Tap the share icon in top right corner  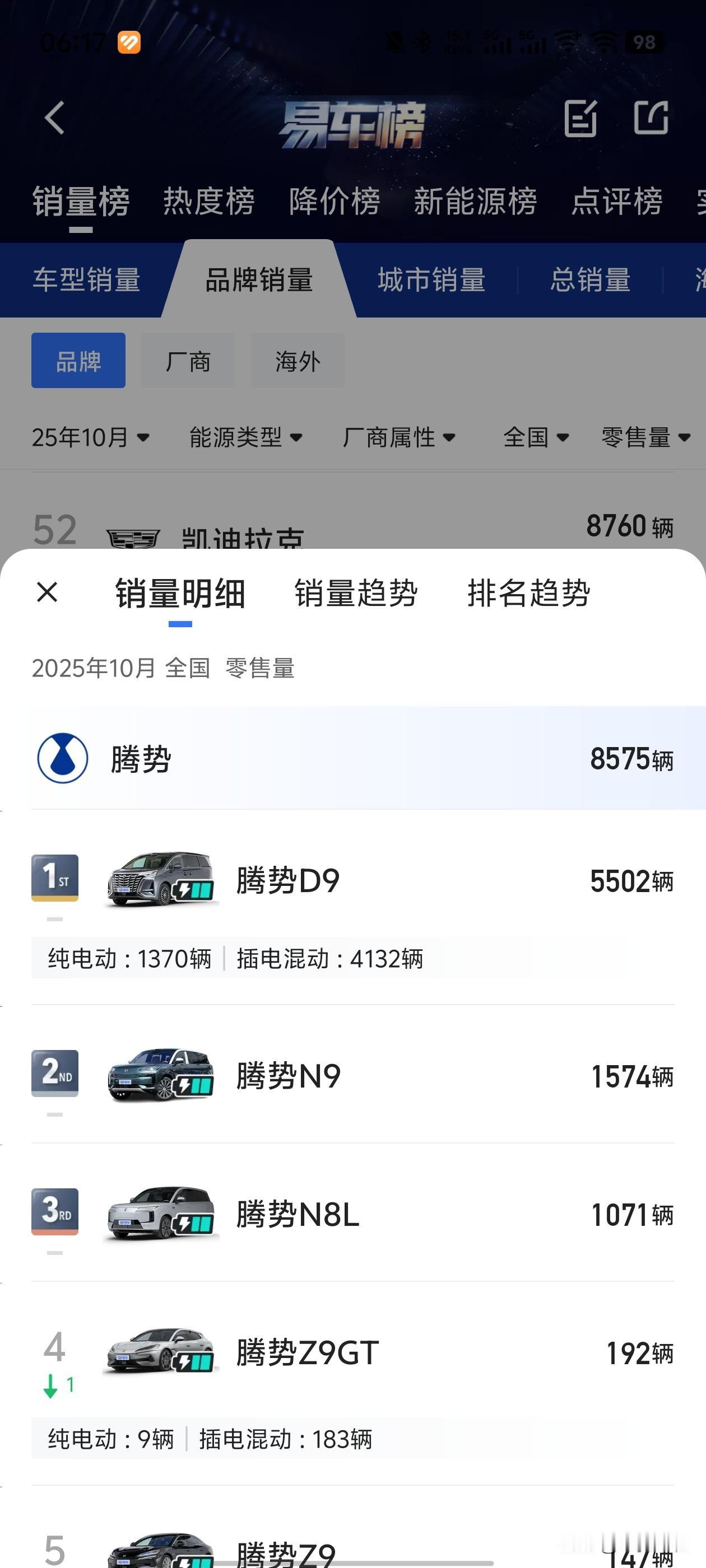tap(652, 119)
